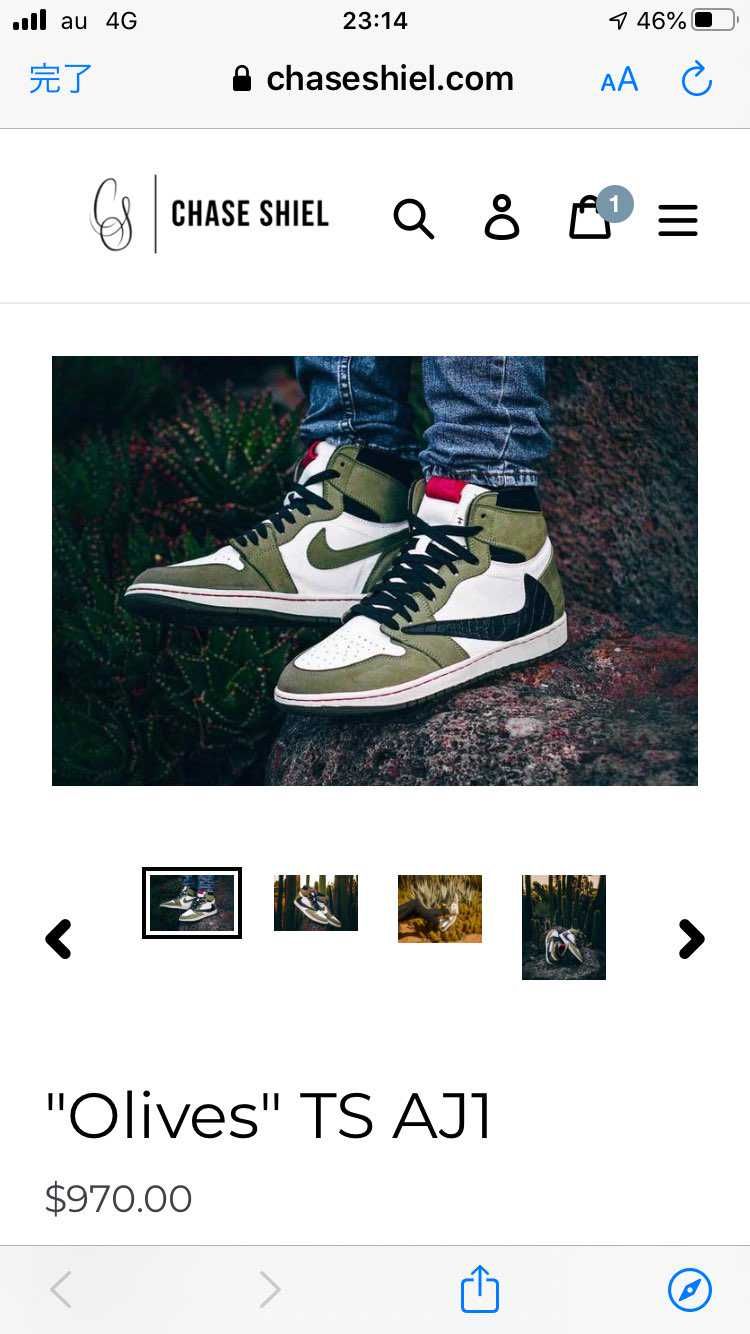
Task: Show next product thumbnails
Action: [x=691, y=939]
